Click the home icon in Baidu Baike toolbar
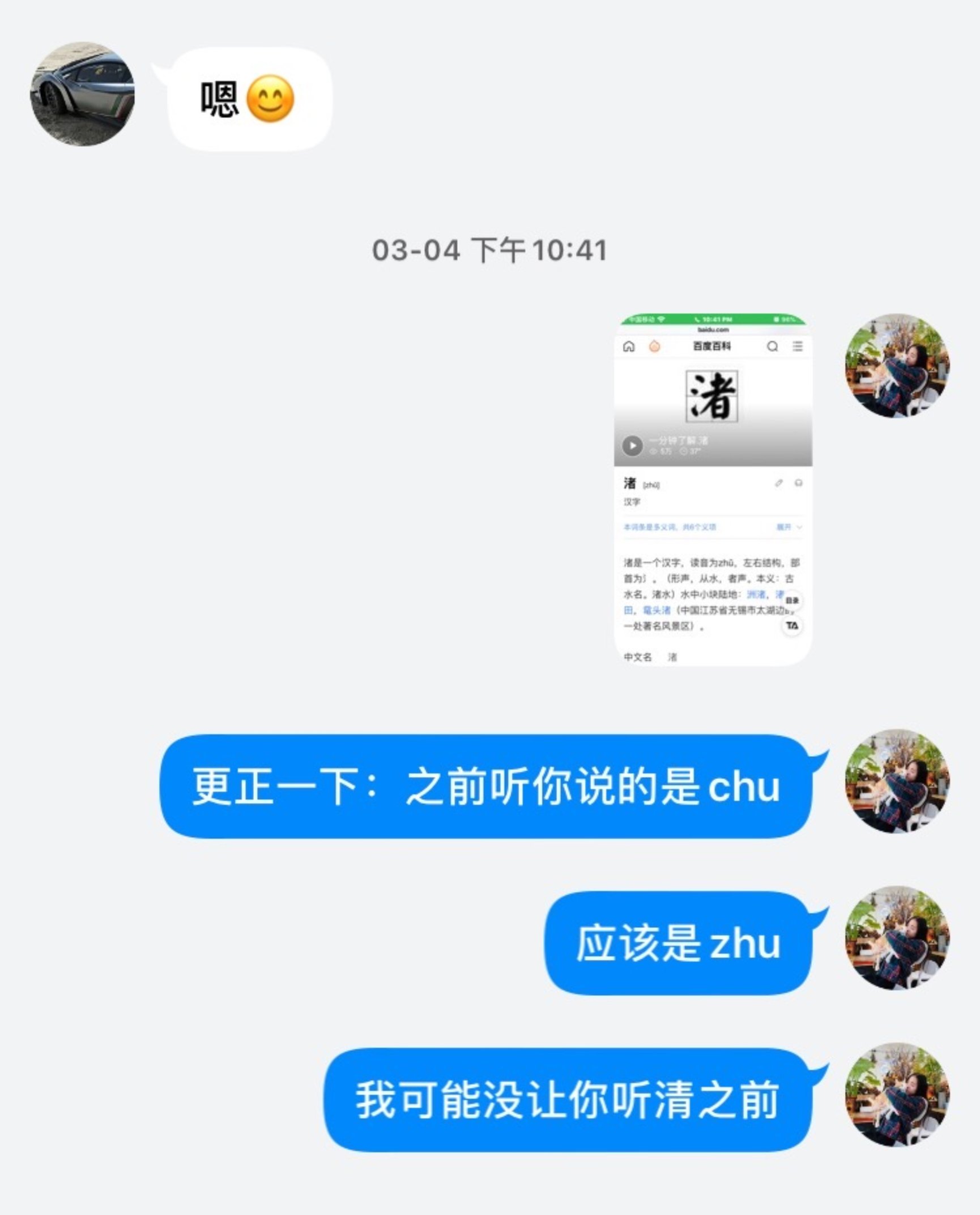980x1215 pixels. click(629, 347)
